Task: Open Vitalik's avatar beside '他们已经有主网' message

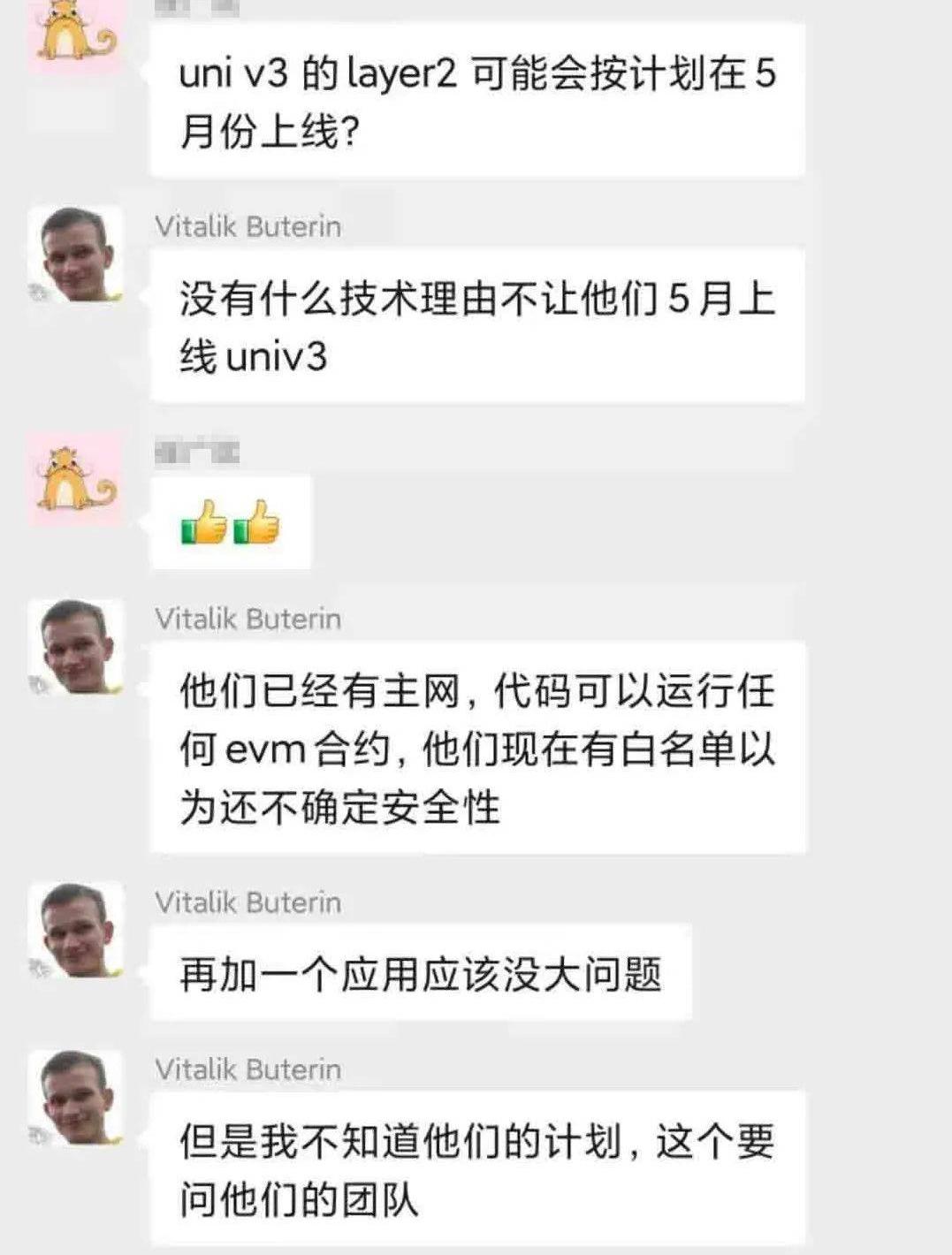Action: [x=77, y=648]
